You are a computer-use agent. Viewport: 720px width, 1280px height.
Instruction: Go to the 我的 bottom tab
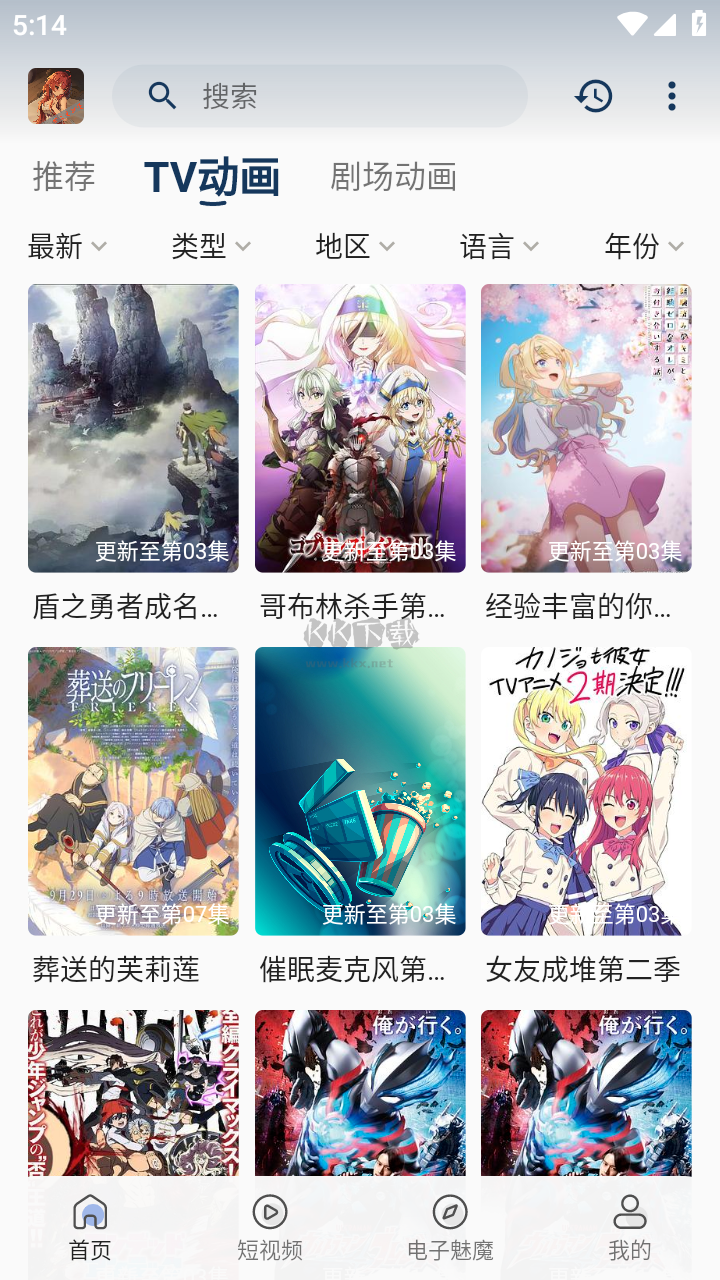[x=630, y=1227]
